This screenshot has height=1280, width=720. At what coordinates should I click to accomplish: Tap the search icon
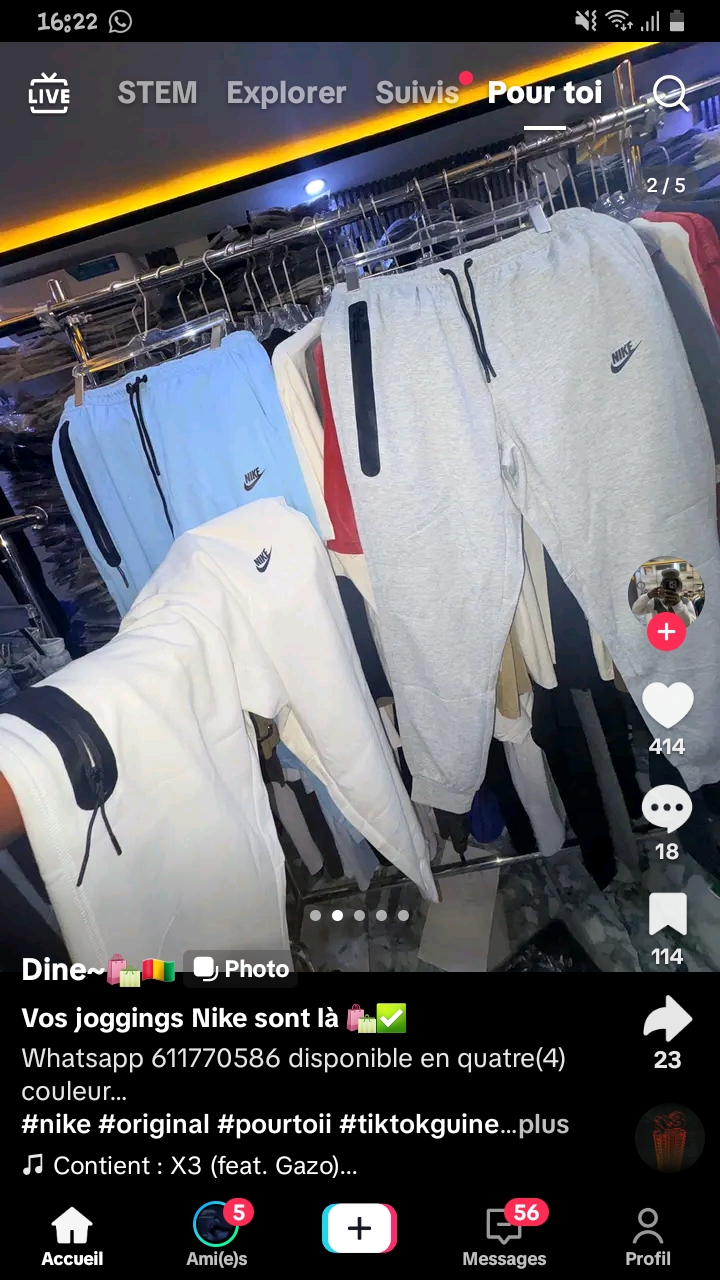(671, 93)
